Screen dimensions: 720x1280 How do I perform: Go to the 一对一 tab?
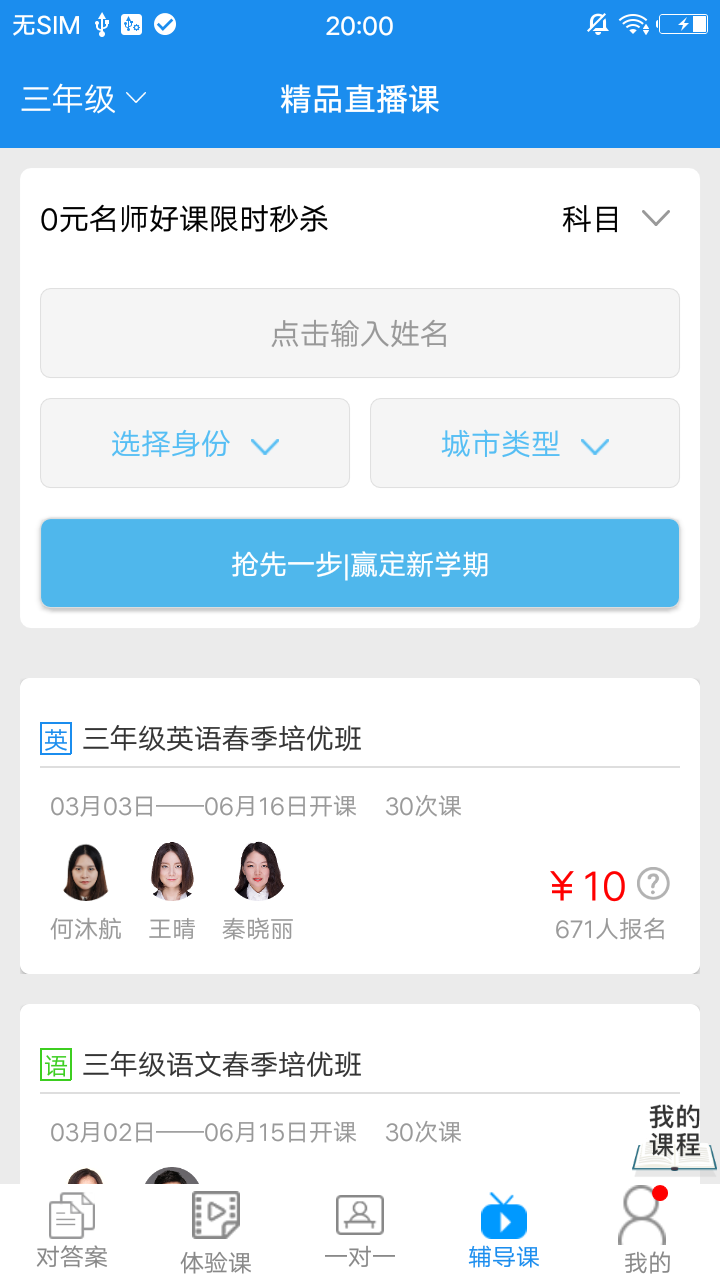coord(360,1232)
